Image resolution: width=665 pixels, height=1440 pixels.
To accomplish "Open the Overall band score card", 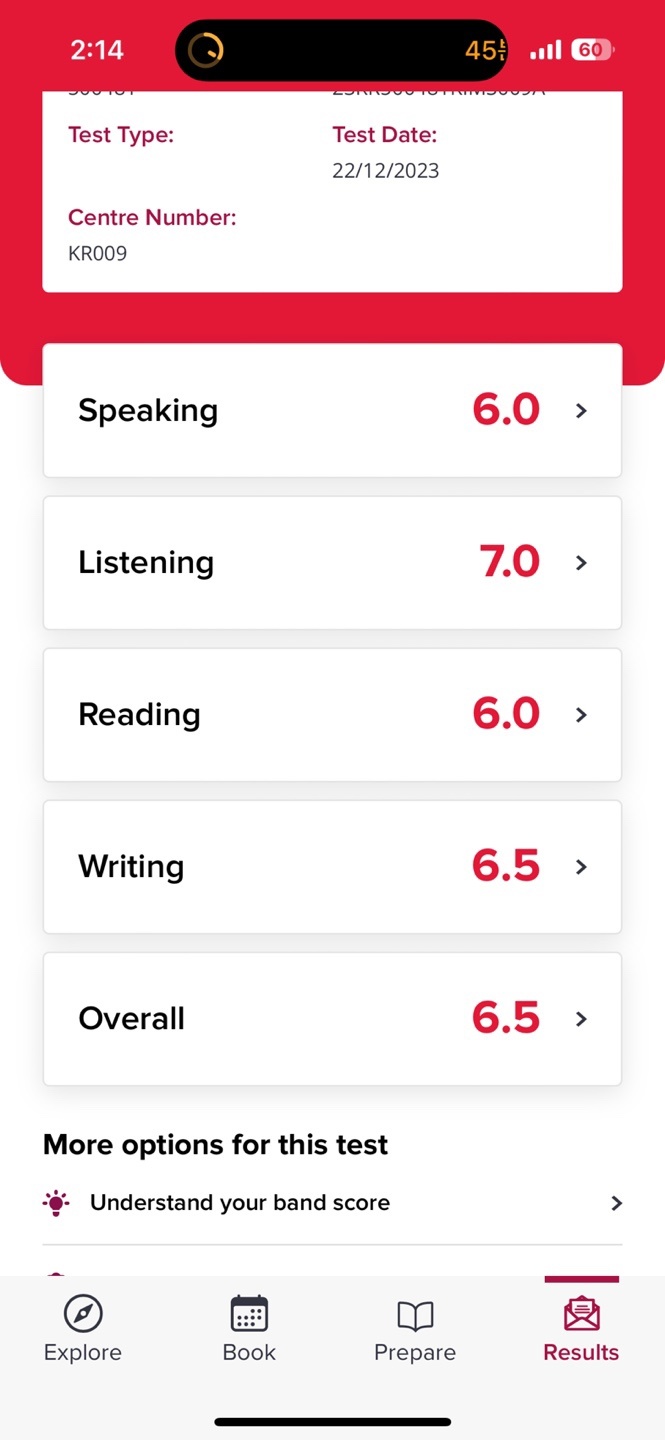I will 332,1018.
